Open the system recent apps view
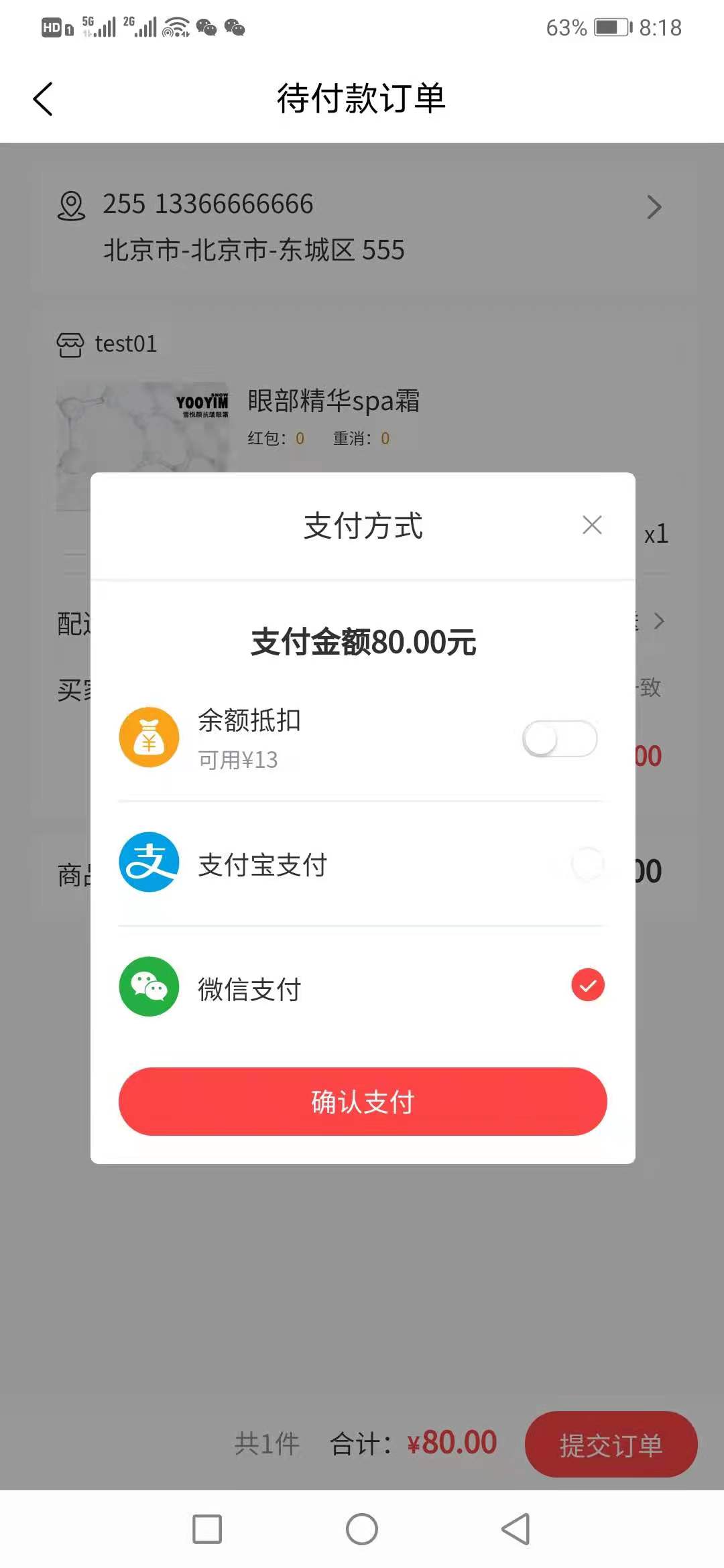The image size is (724, 1568). pos(207,1529)
